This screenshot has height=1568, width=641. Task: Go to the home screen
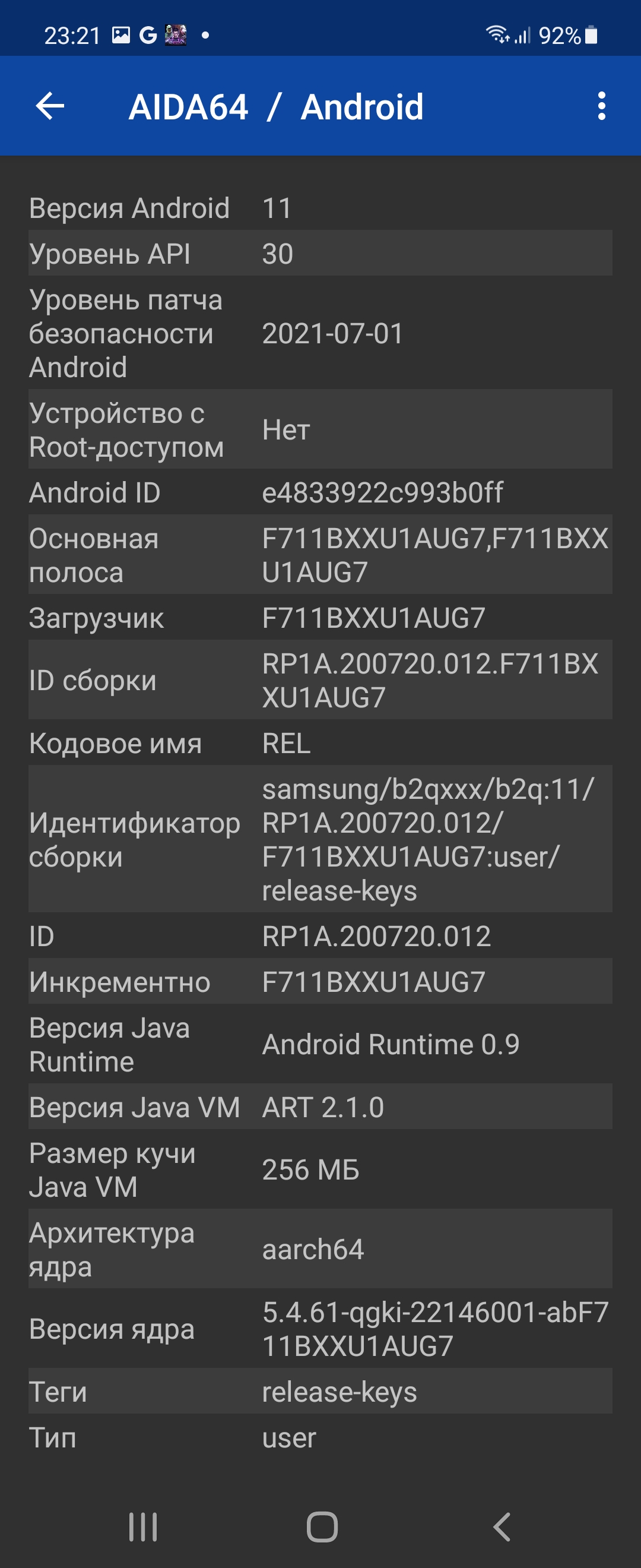pyautogui.click(x=322, y=1526)
